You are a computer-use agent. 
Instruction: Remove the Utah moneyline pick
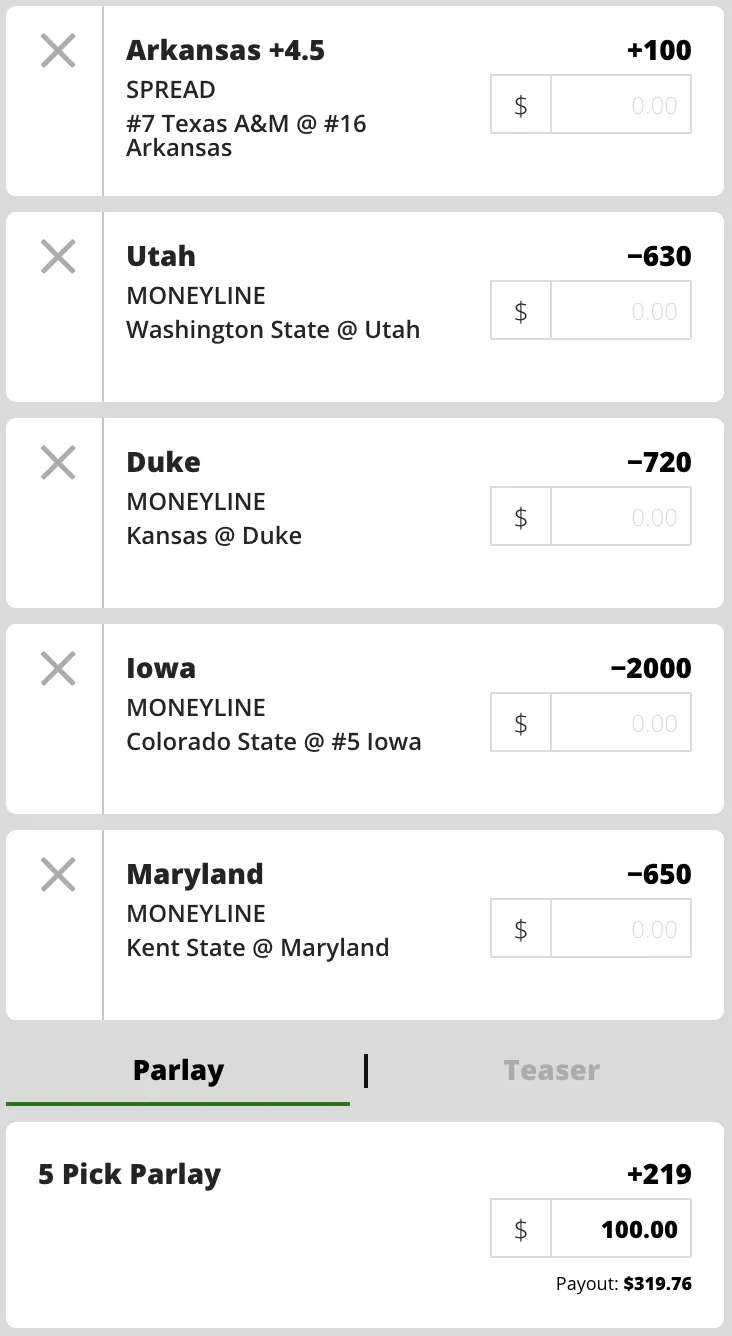[x=58, y=256]
